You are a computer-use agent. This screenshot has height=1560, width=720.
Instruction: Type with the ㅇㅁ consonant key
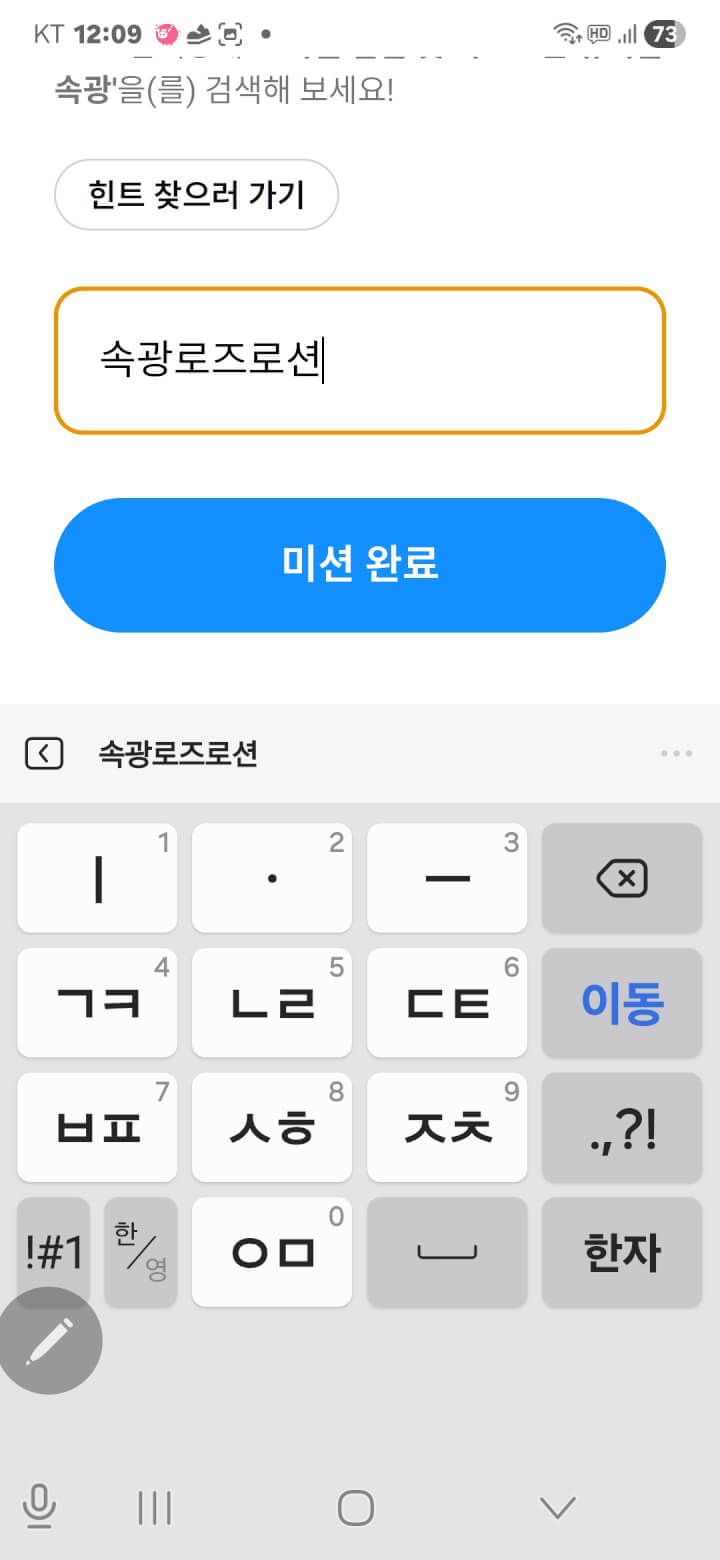click(x=272, y=1252)
